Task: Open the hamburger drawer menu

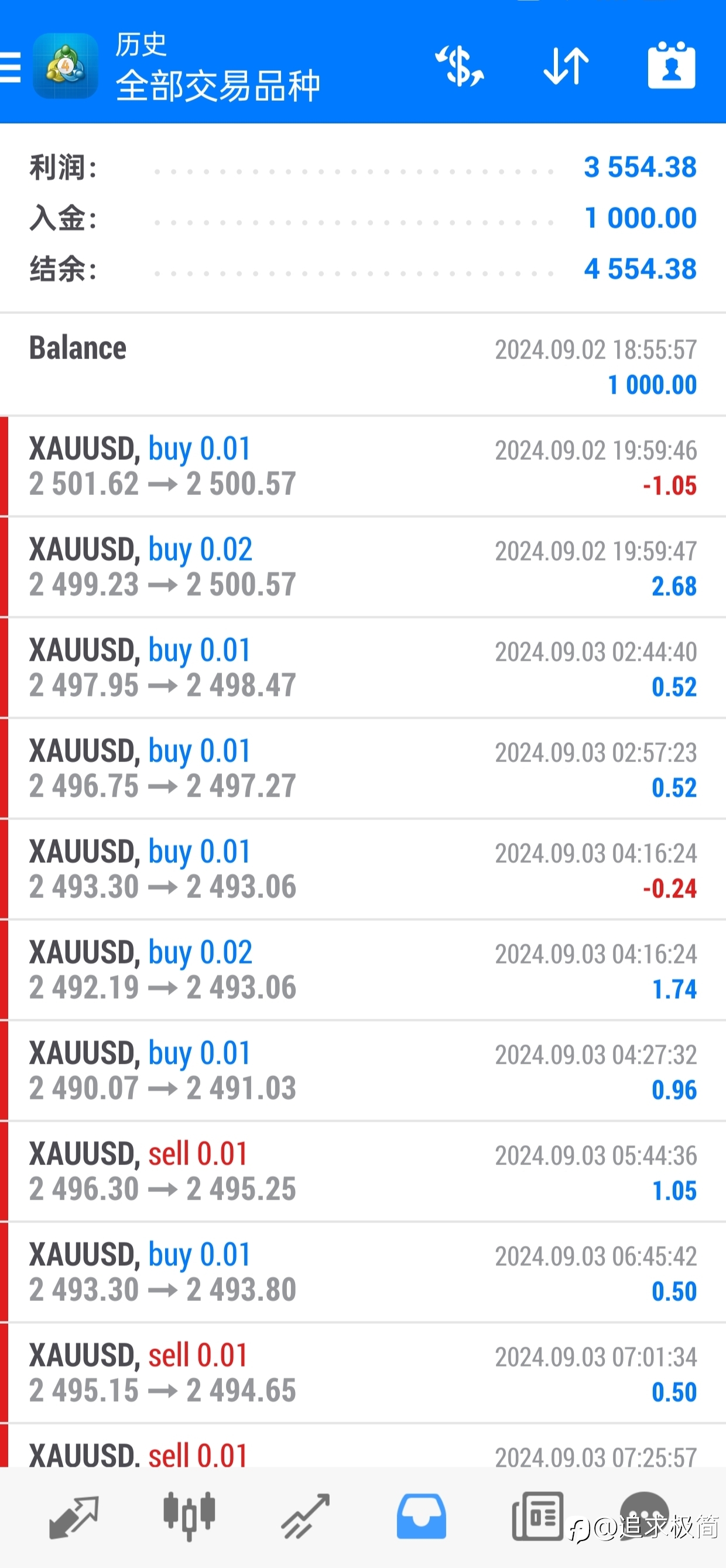Action: [11, 66]
